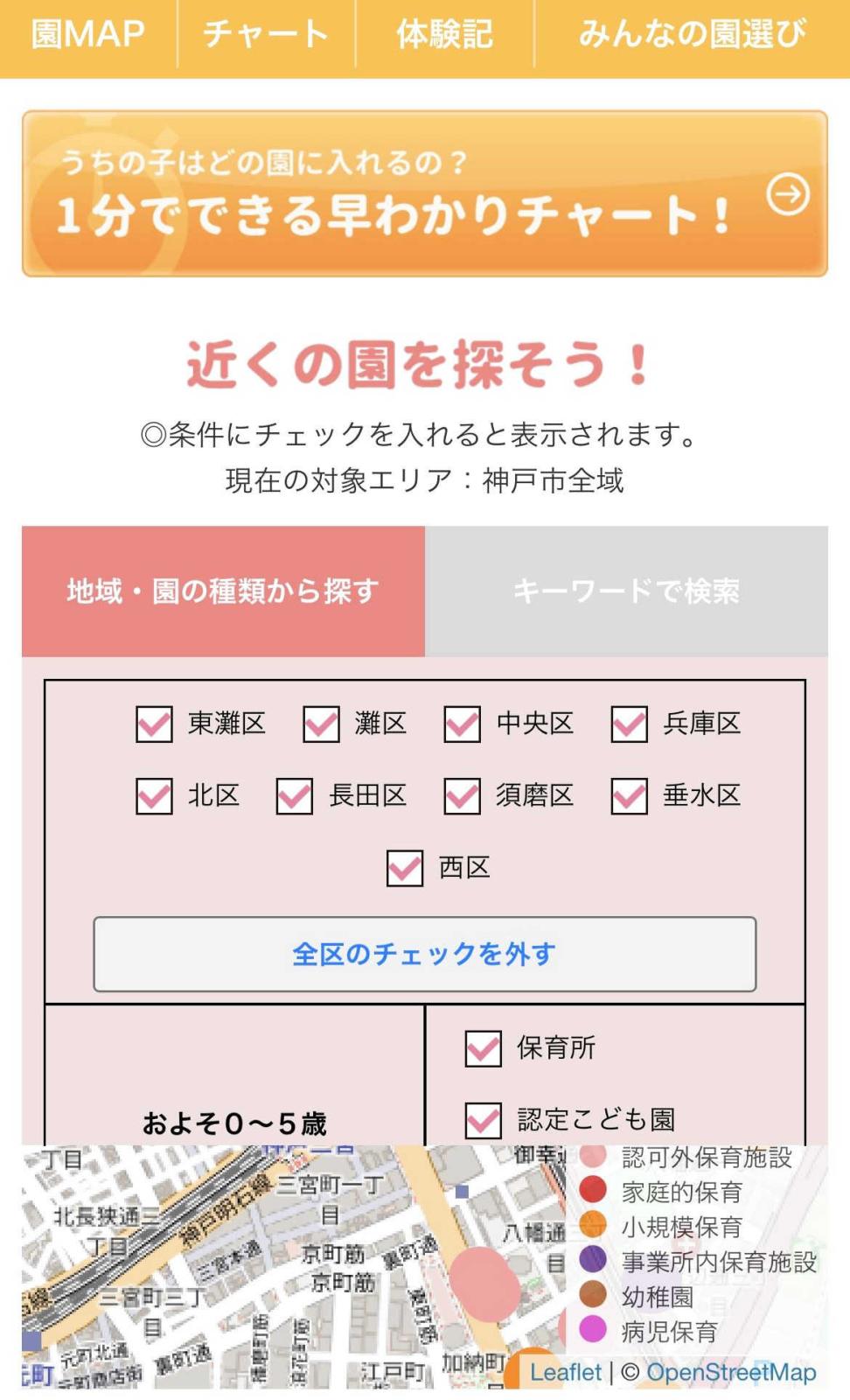Open the OpenStreetMap attribution link
The width and height of the screenshot is (850, 1400).
point(731,1372)
